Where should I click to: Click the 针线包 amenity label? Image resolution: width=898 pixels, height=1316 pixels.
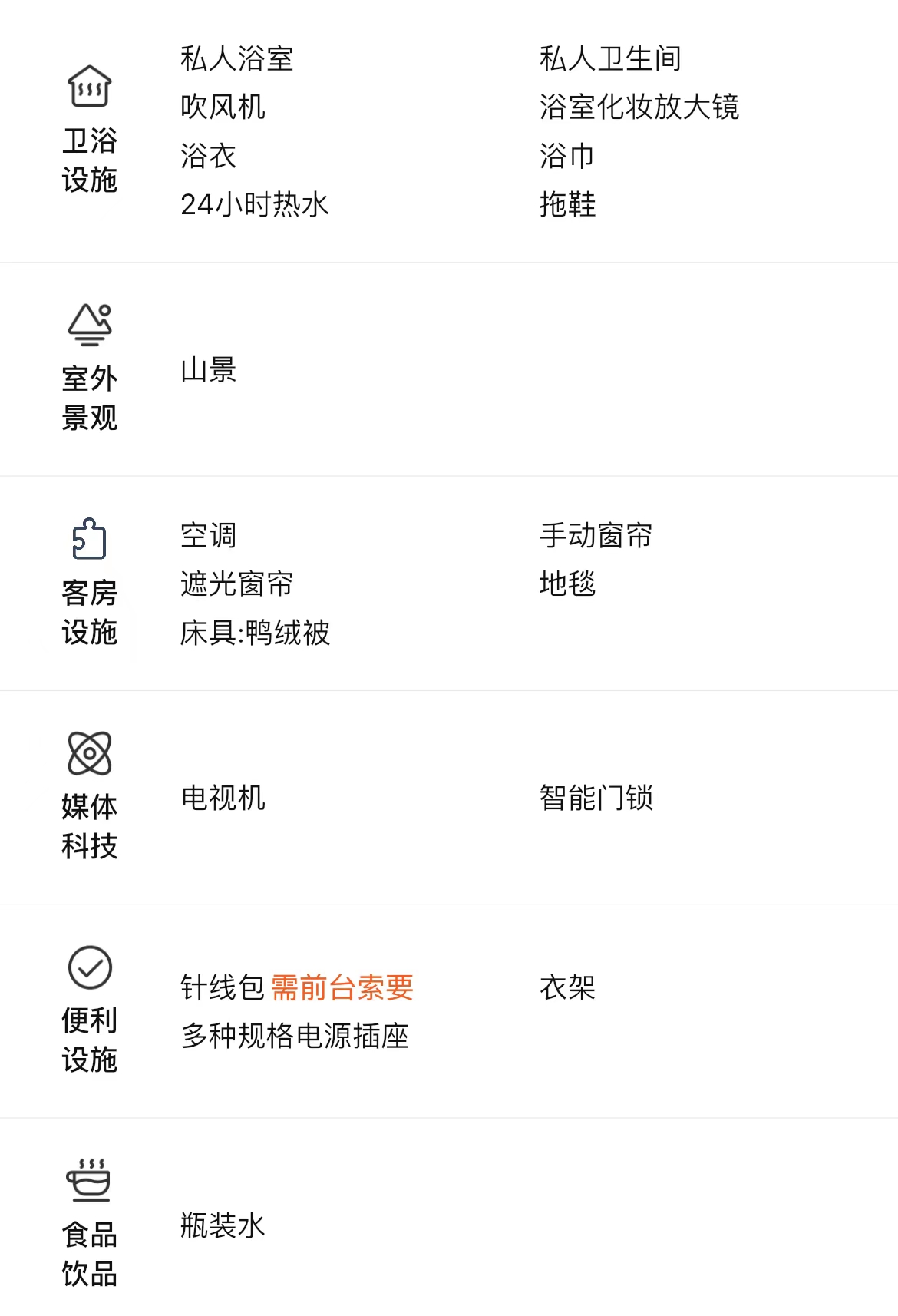tap(220, 990)
